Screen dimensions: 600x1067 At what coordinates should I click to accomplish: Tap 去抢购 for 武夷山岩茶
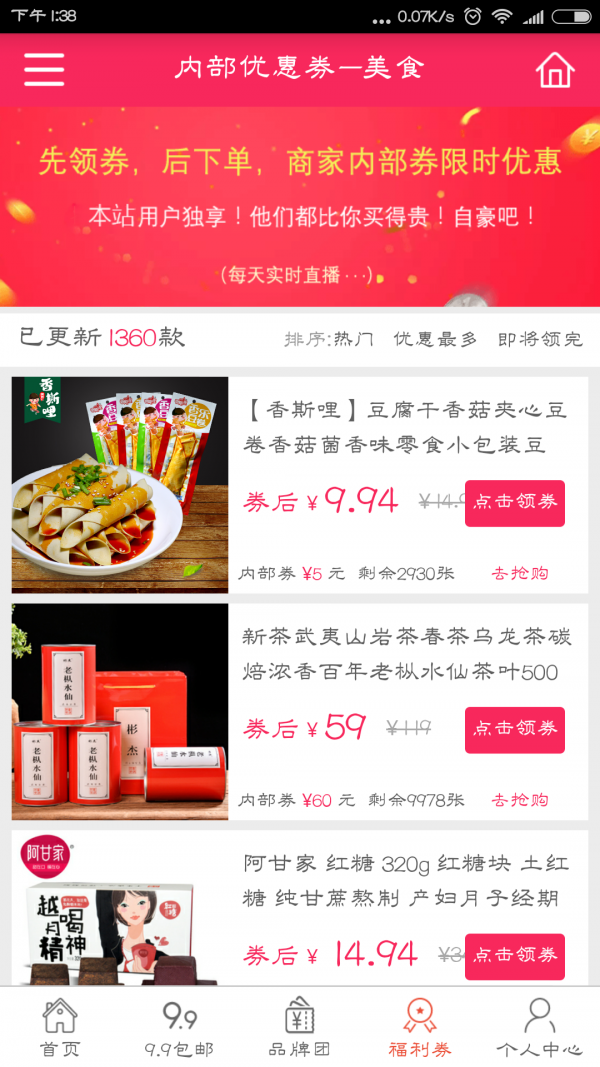click(519, 800)
